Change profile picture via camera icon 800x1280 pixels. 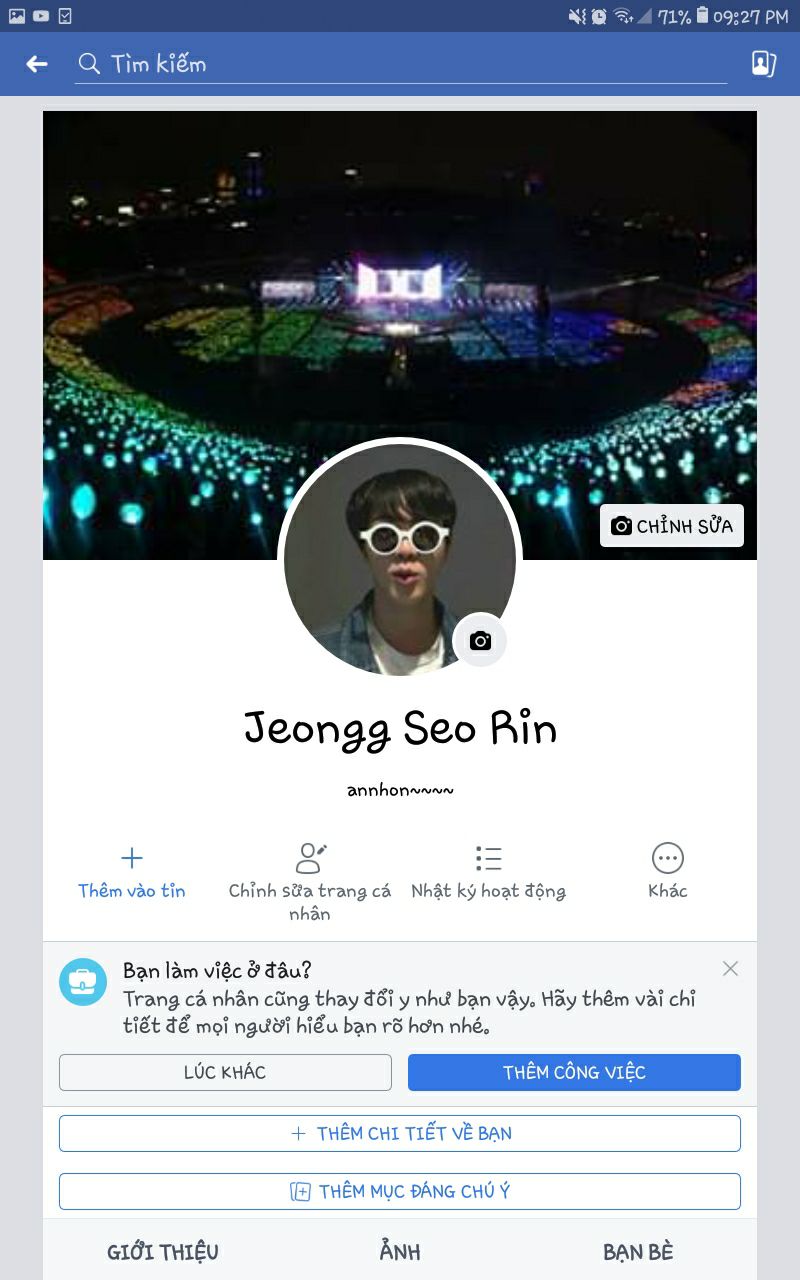pyautogui.click(x=480, y=640)
